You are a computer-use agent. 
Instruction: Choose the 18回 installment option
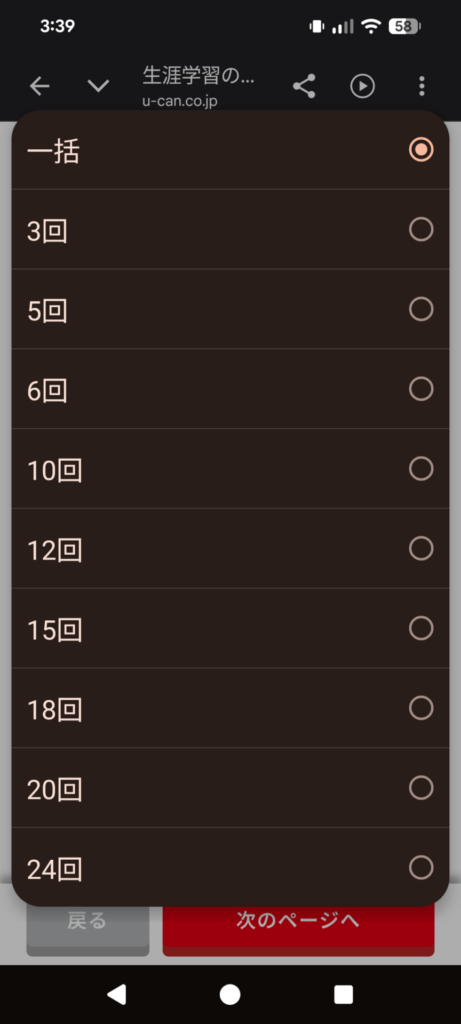pos(230,708)
